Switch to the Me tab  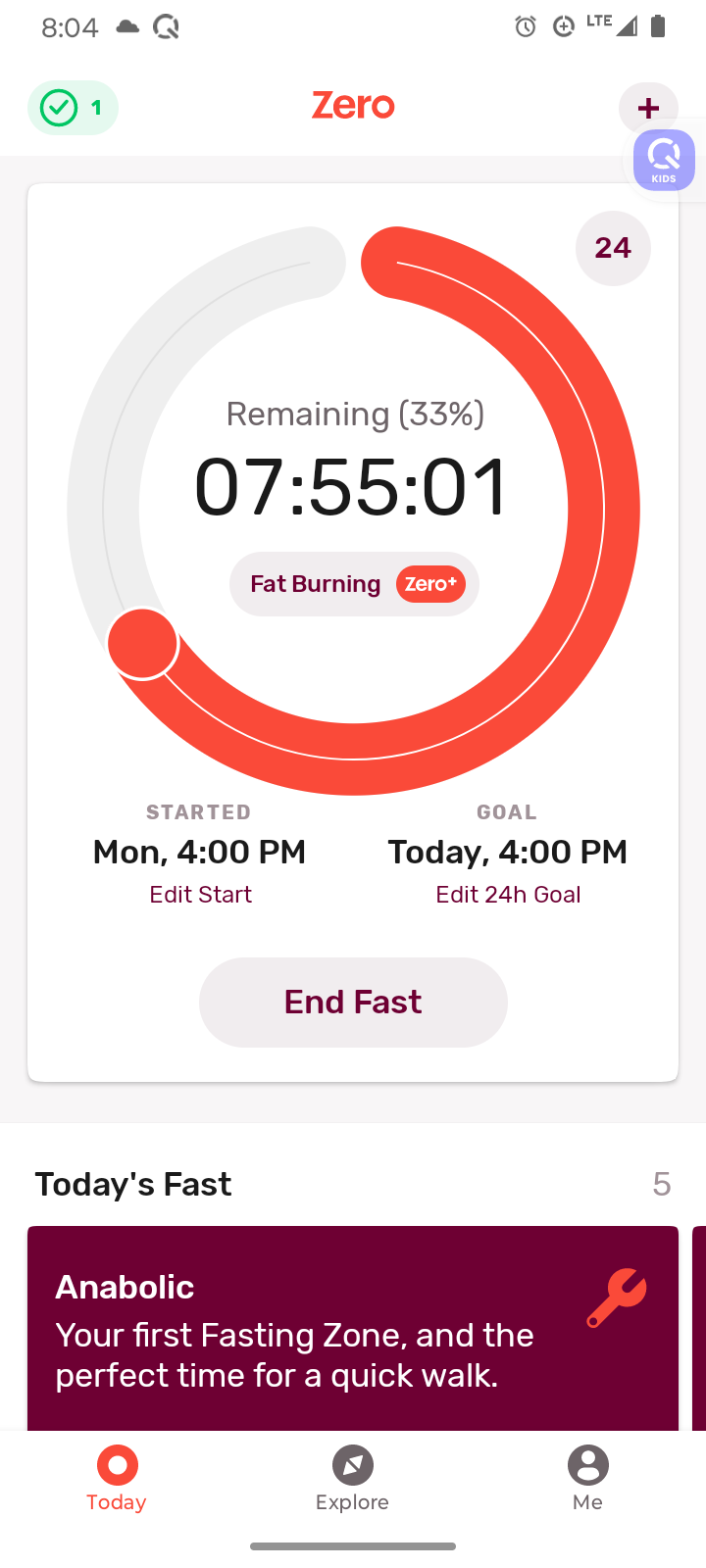(587, 1478)
